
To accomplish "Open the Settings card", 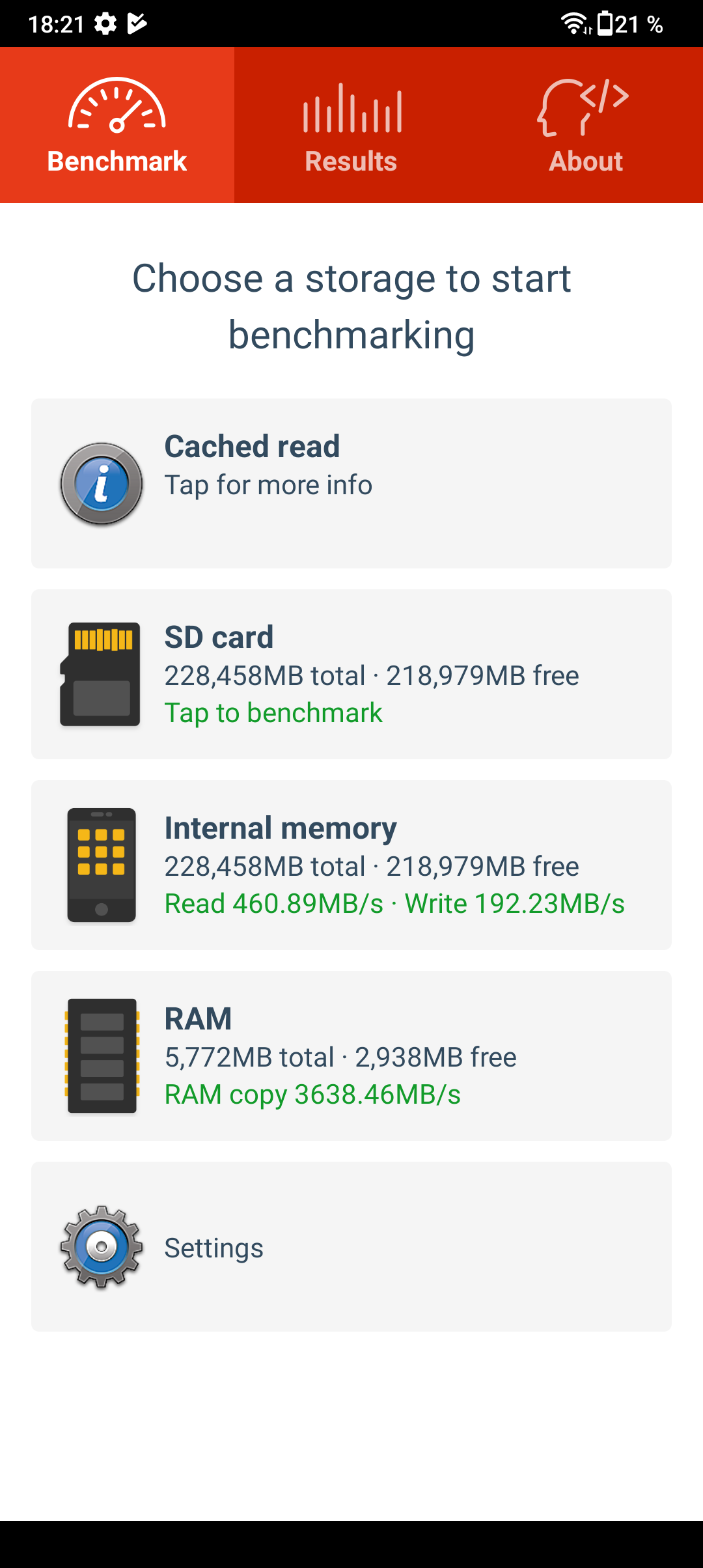I will (x=351, y=1246).
